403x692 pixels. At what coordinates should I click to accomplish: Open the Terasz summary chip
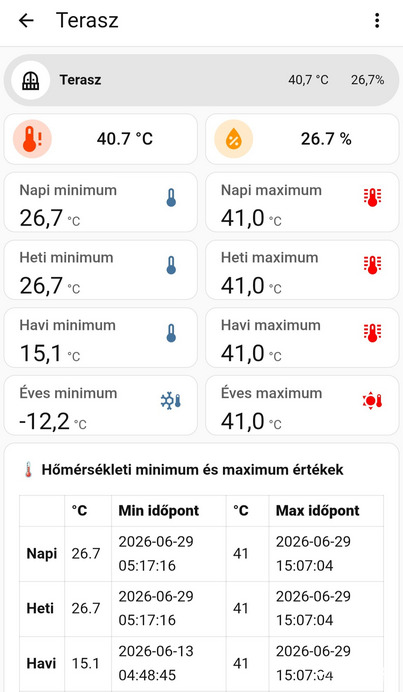coord(201,80)
